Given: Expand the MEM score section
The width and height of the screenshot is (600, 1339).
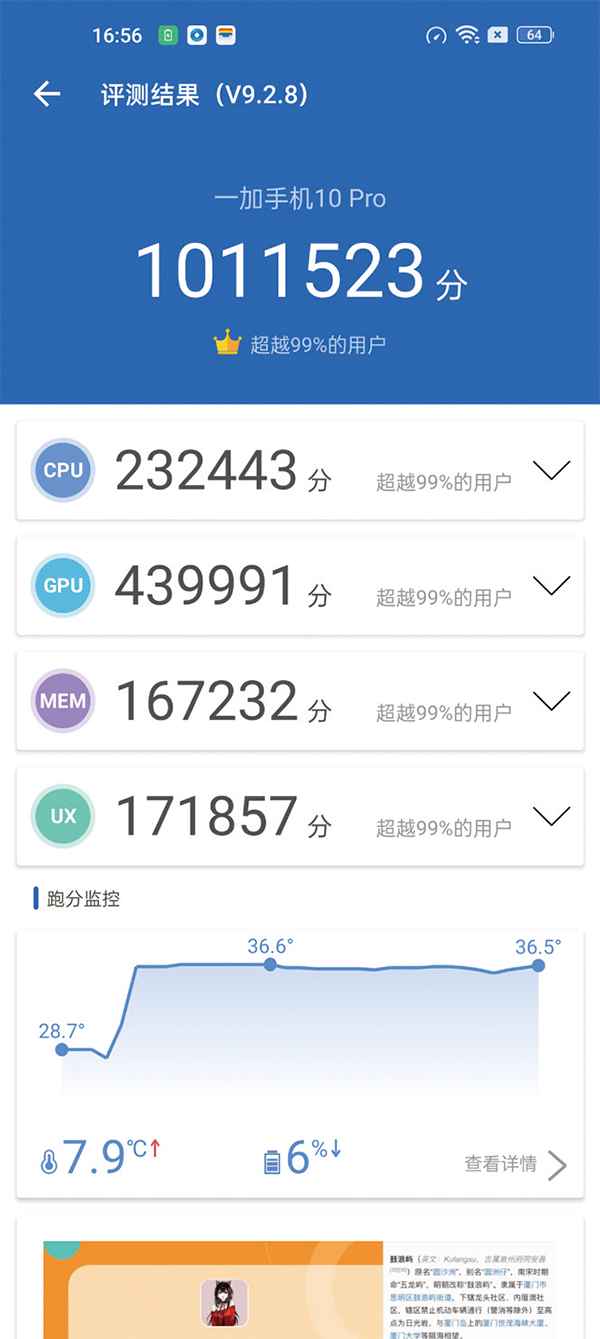Looking at the screenshot, I should tap(551, 701).
